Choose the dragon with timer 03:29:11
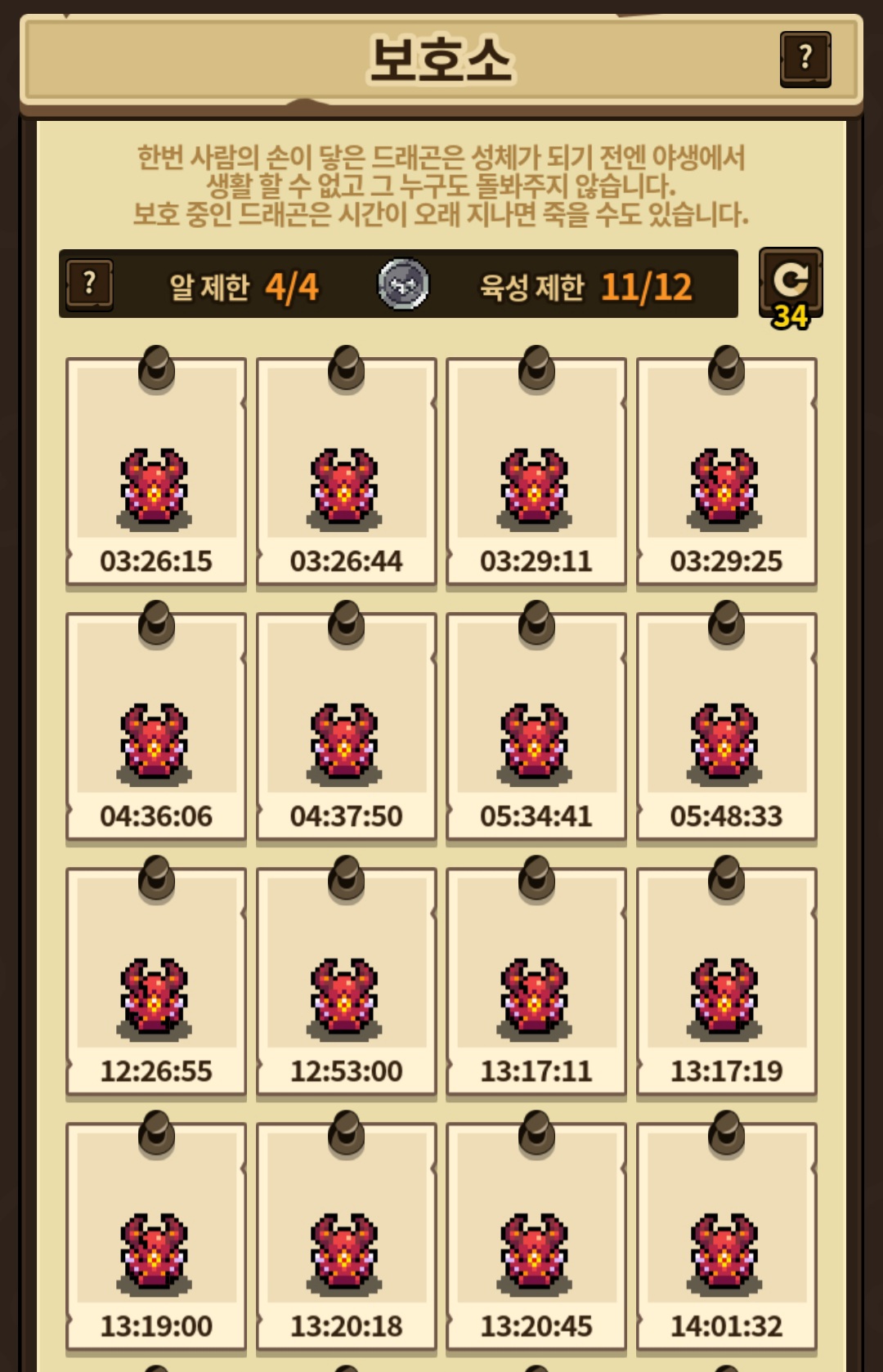This screenshot has height=1372, width=883. coord(536,472)
